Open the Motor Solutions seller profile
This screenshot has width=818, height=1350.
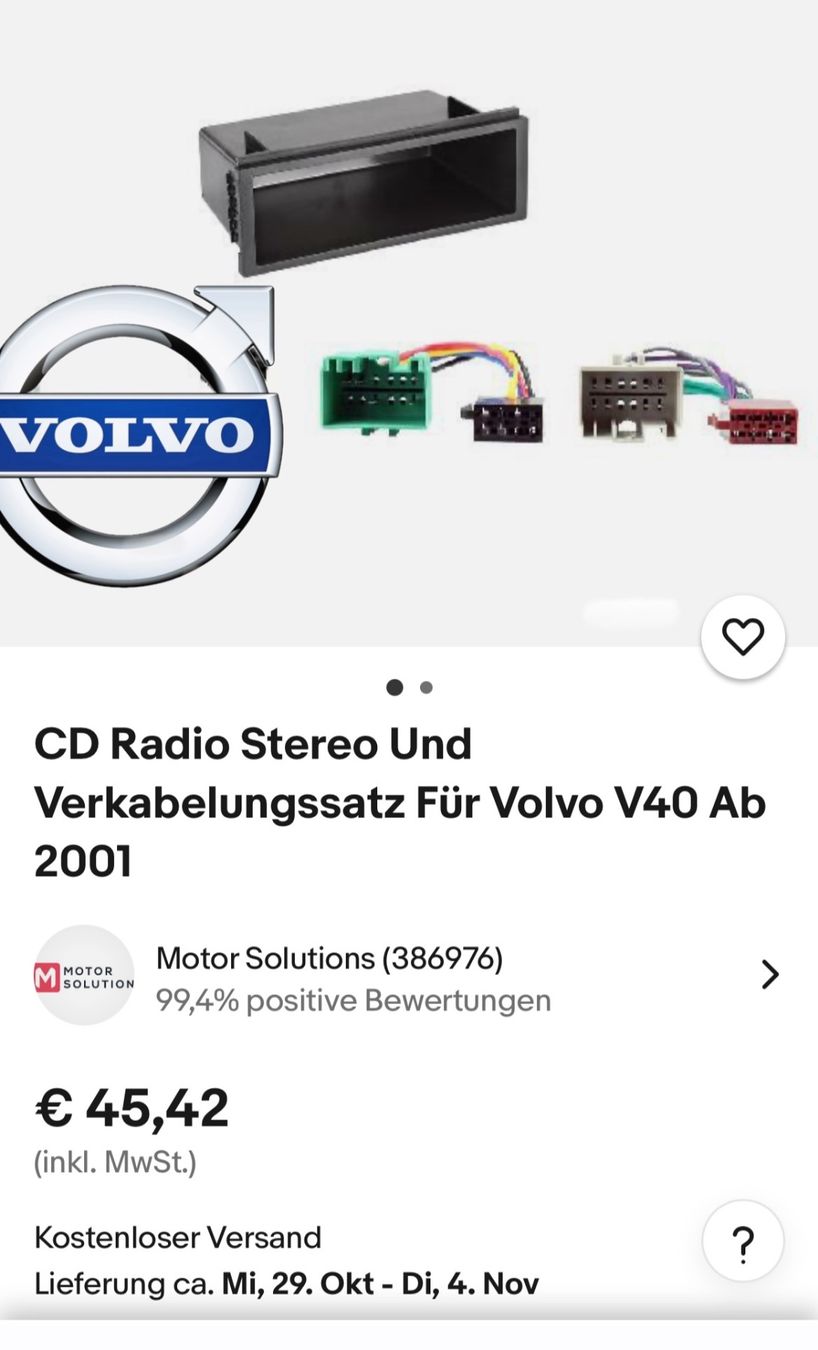[408, 976]
